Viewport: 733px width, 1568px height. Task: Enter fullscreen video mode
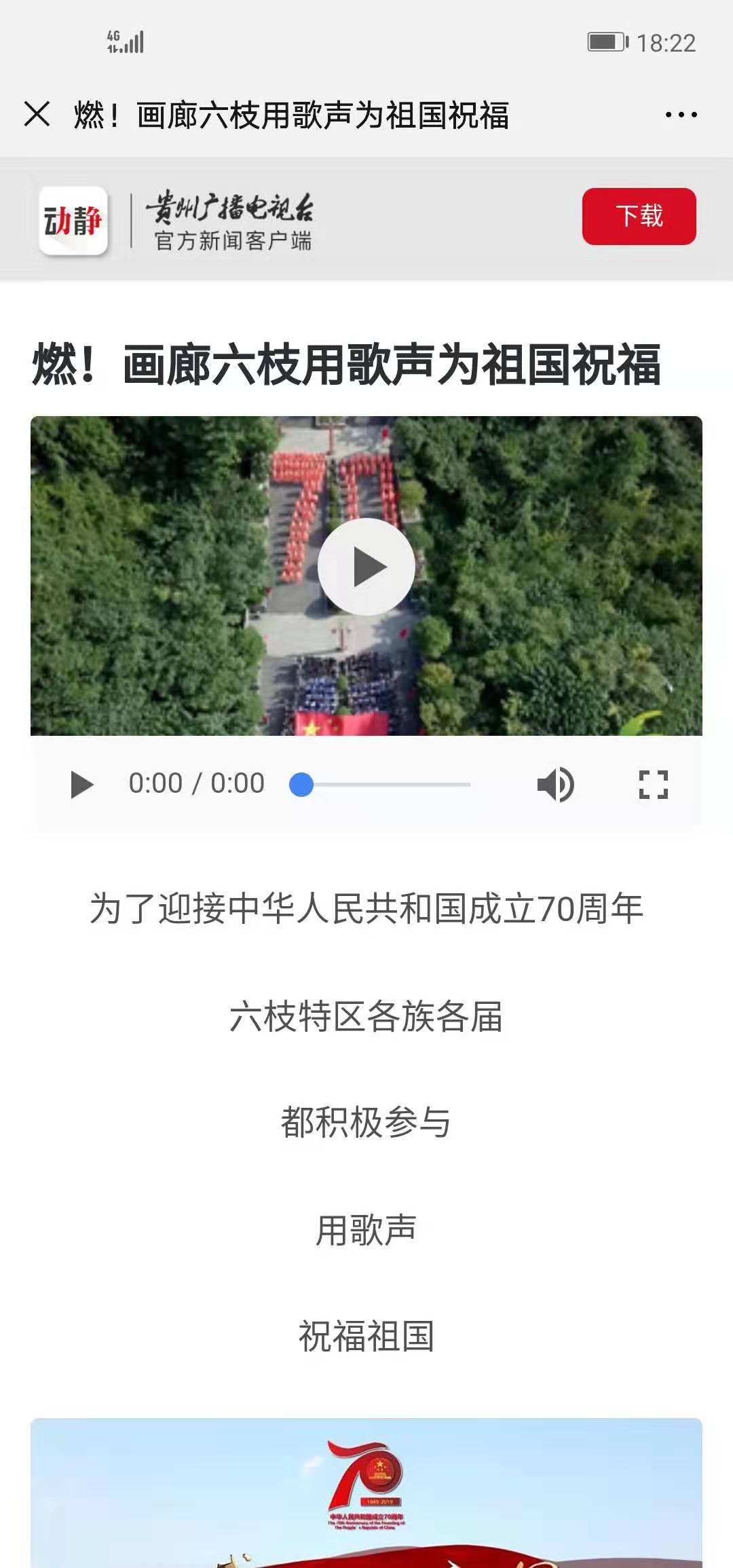pos(653,785)
